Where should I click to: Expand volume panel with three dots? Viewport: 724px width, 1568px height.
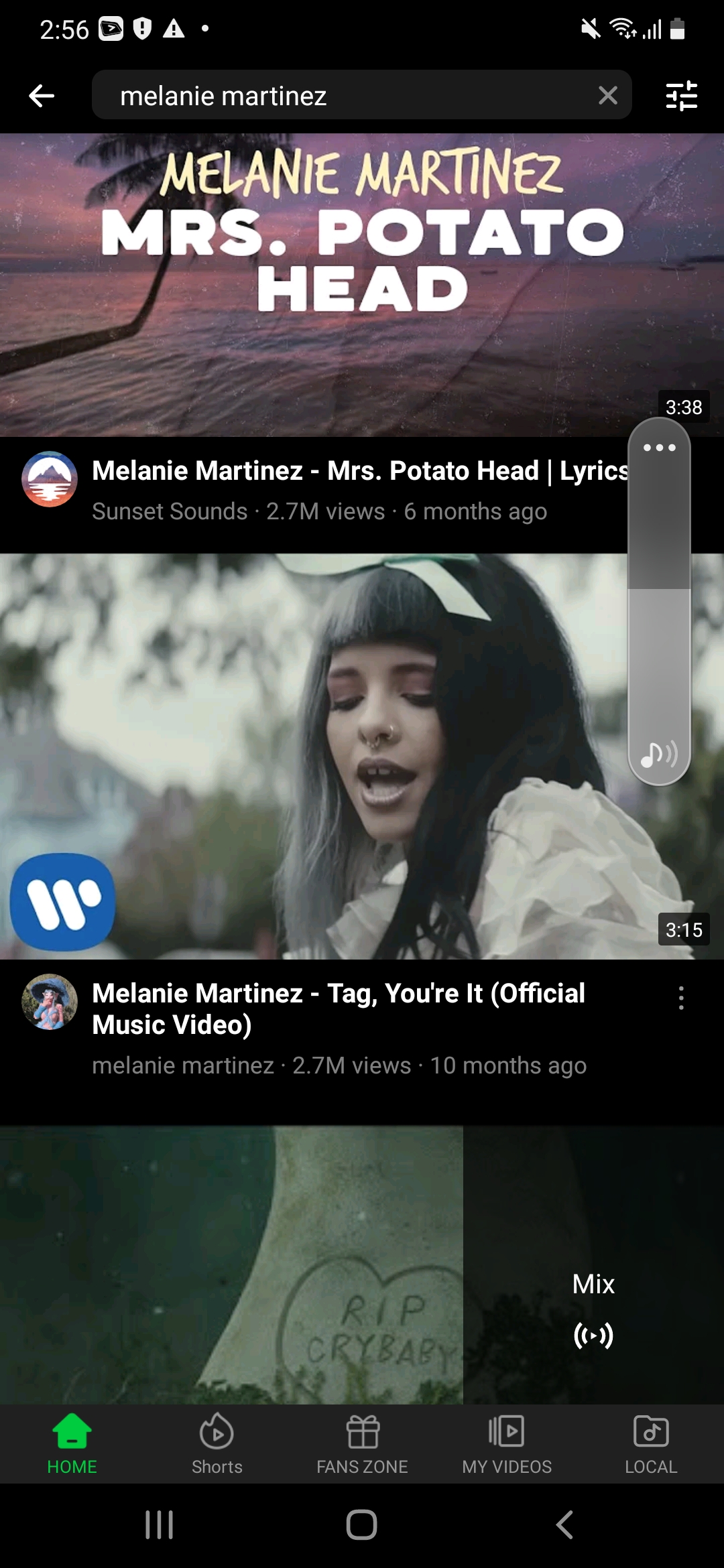point(659,448)
